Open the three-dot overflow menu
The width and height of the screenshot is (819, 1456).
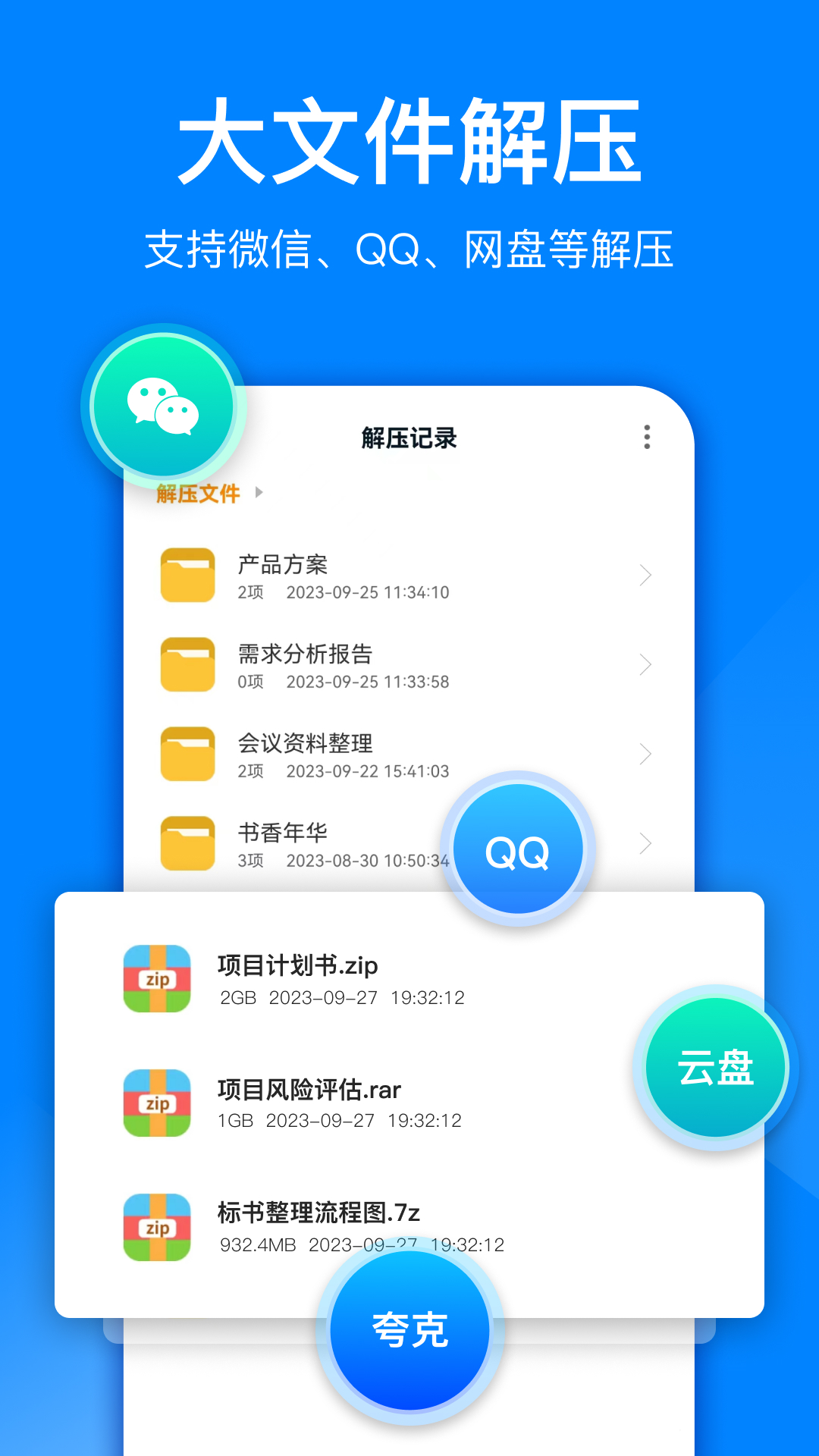coord(646,438)
